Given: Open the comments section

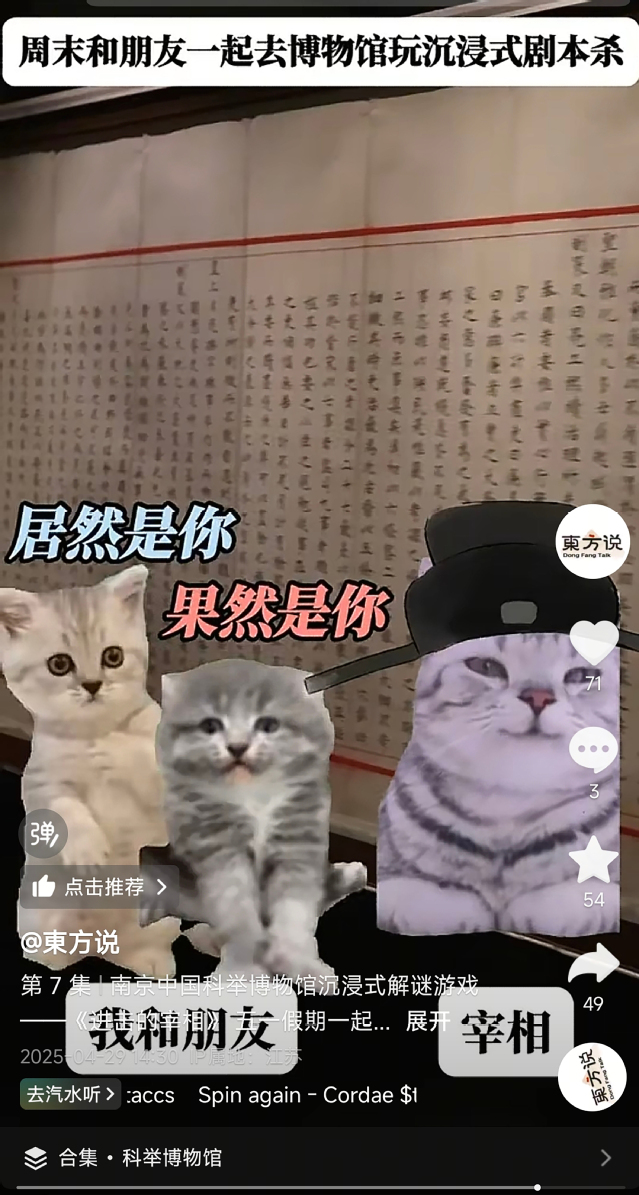Looking at the screenshot, I should point(593,750).
